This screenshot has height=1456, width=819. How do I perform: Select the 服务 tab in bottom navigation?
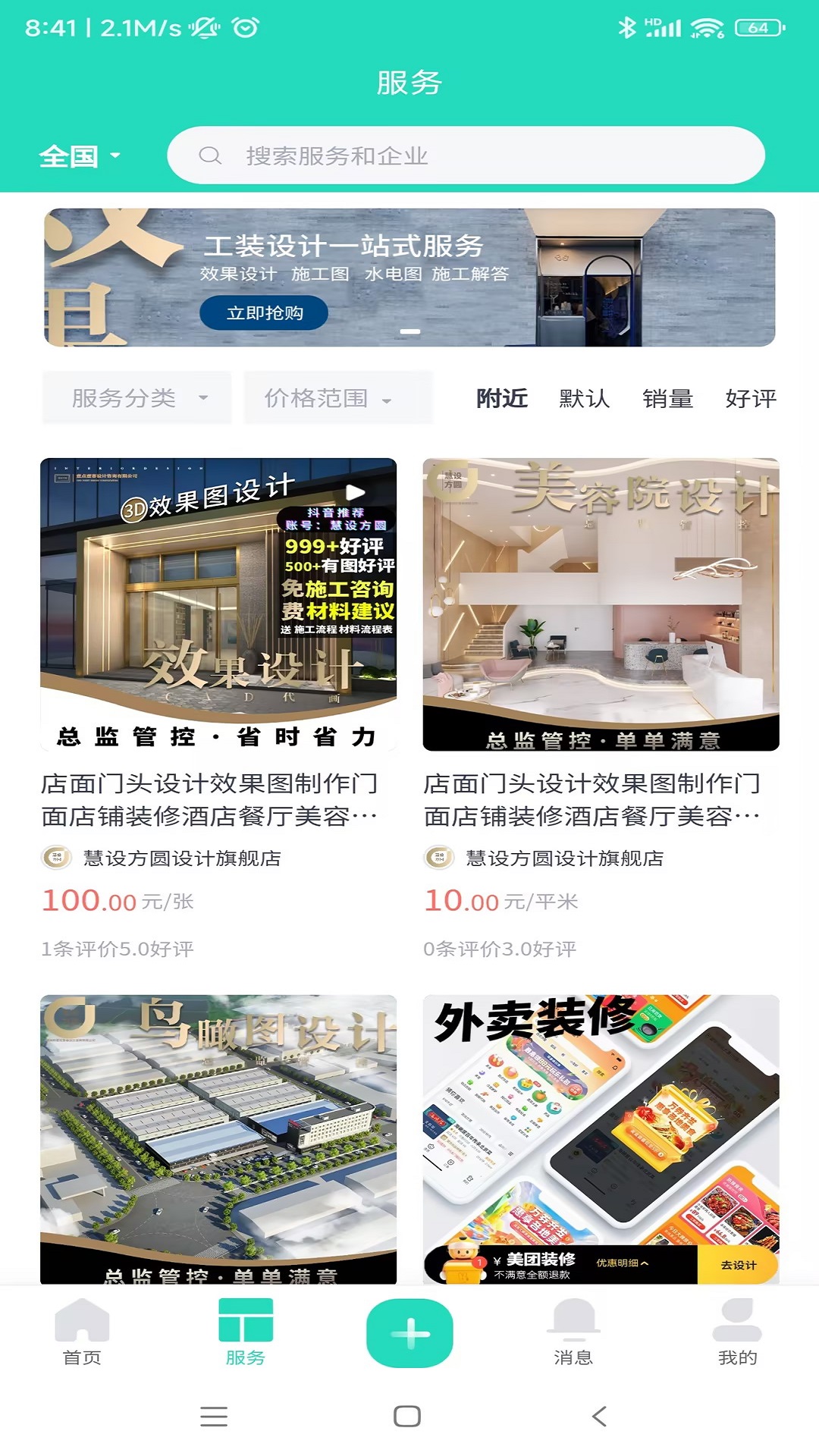pyautogui.click(x=245, y=1332)
